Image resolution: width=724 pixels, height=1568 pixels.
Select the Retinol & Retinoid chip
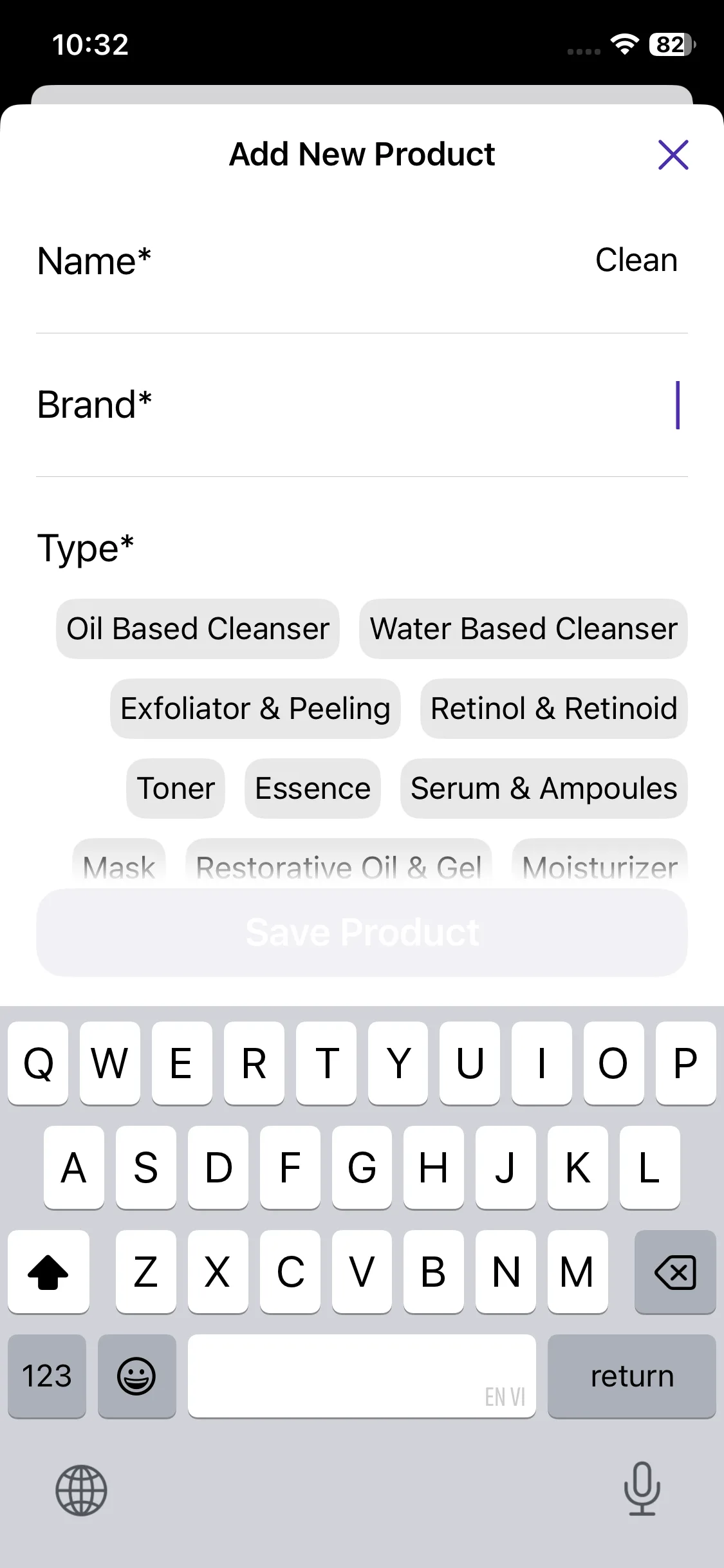553,709
